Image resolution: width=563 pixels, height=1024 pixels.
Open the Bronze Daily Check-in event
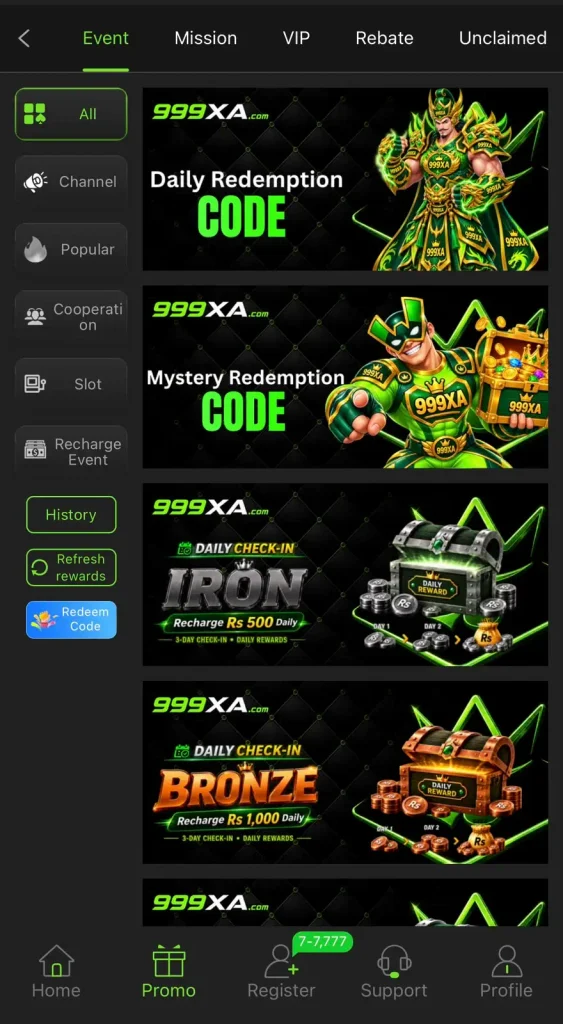(346, 772)
